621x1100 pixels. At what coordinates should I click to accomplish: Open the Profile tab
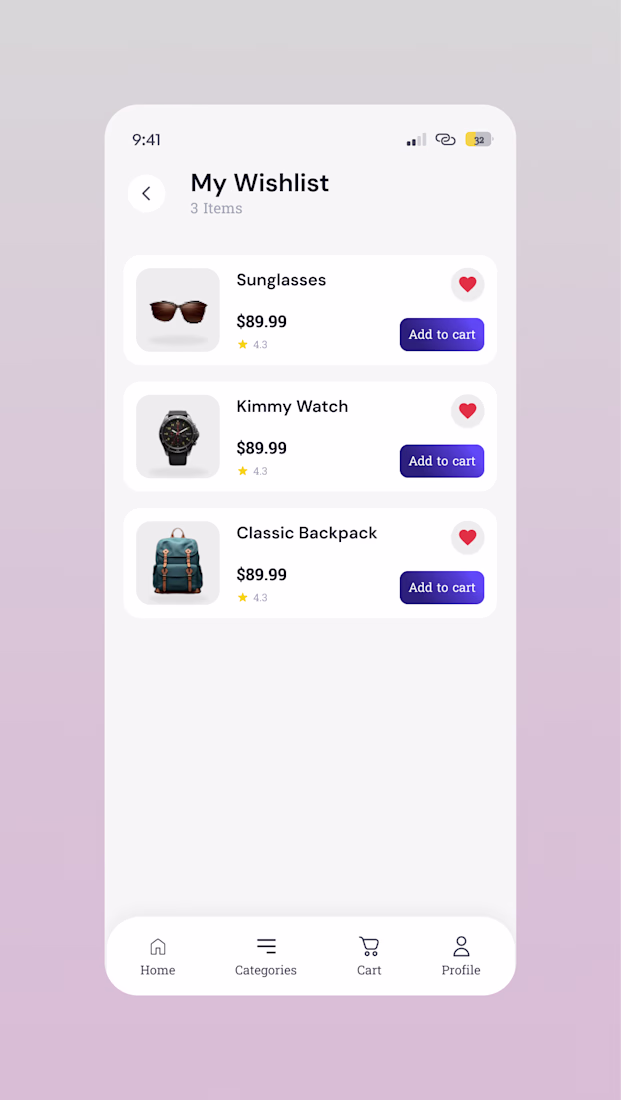(461, 957)
